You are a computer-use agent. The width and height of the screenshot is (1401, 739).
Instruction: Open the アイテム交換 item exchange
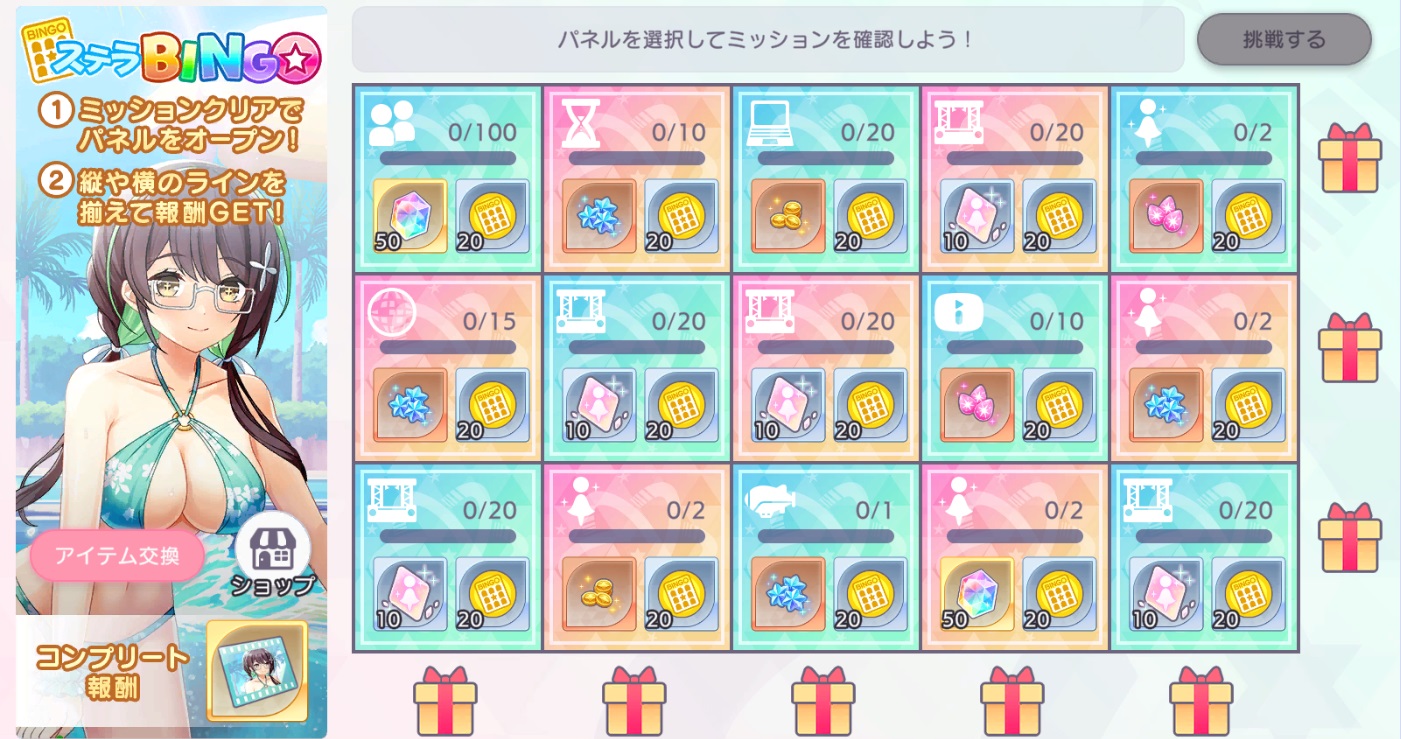[x=117, y=556]
